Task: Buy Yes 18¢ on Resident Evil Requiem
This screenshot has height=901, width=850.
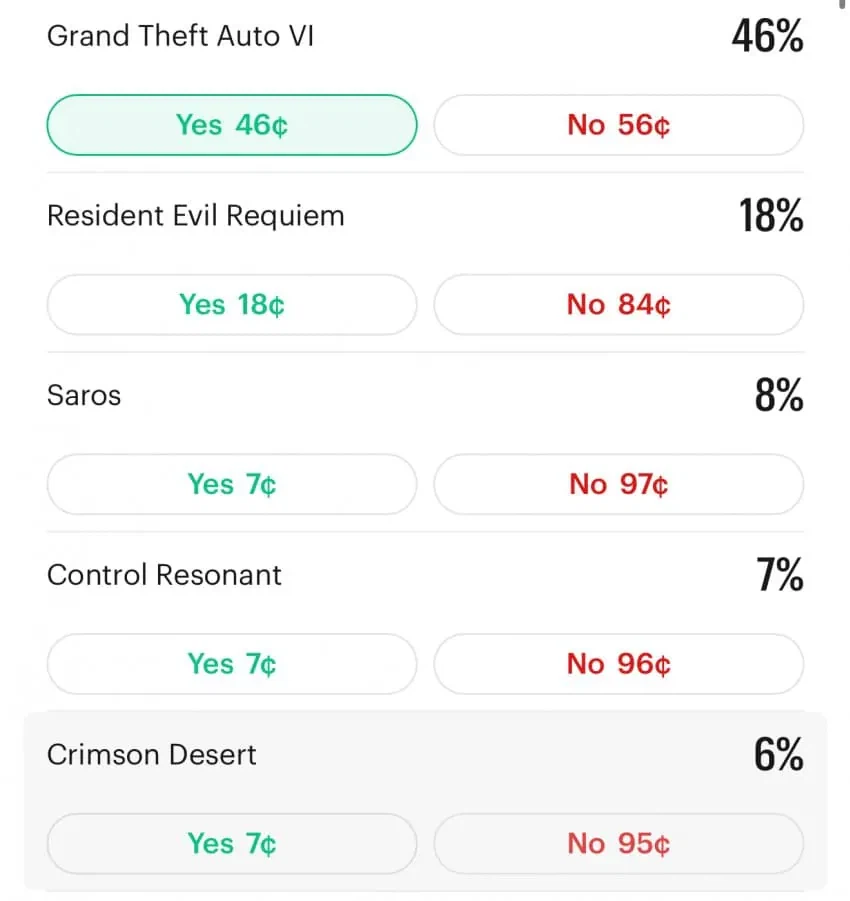Action: click(x=231, y=304)
